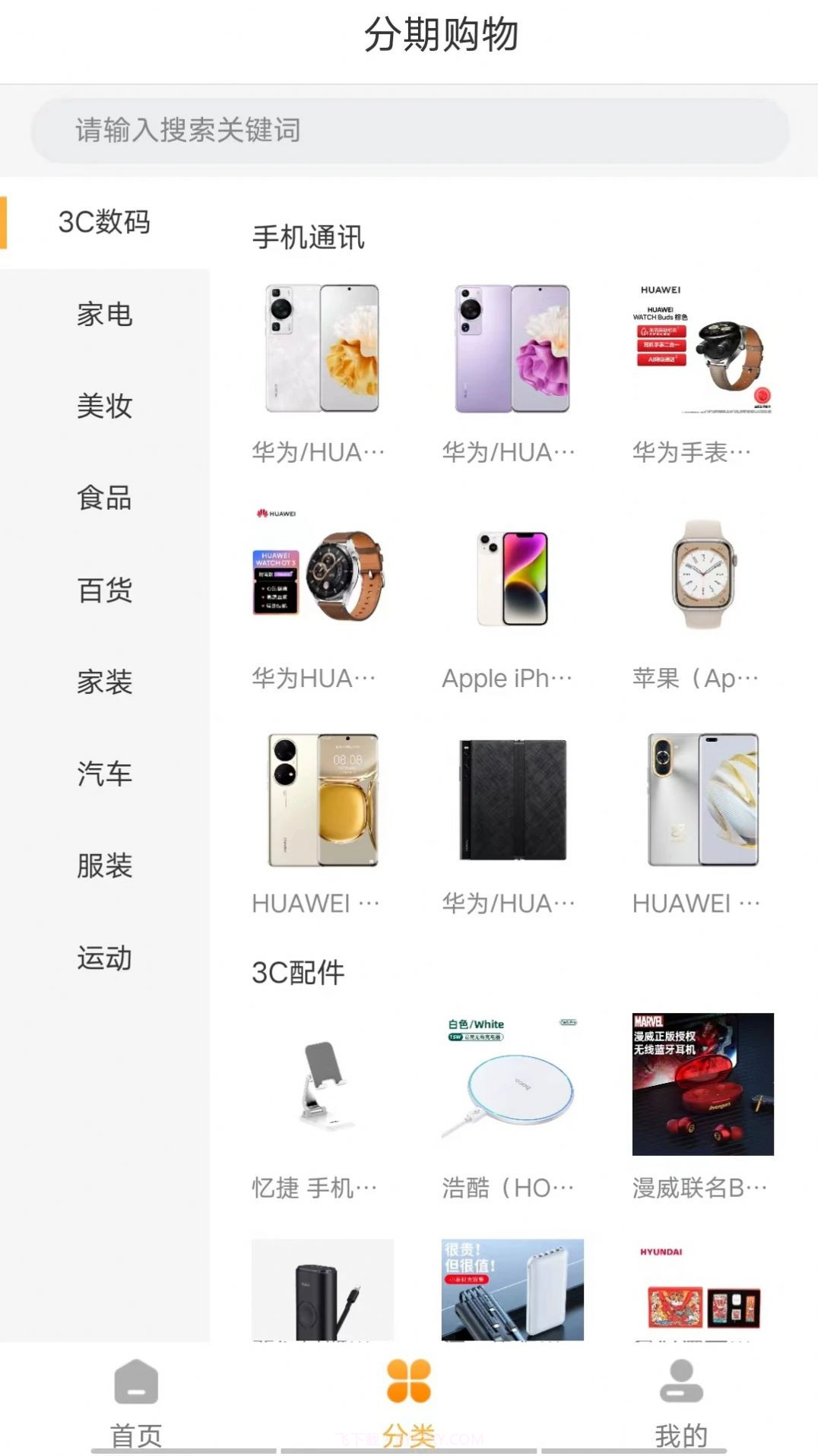Switch to the 美妆 category
Viewport: 818px width, 1456px height.
click(104, 407)
